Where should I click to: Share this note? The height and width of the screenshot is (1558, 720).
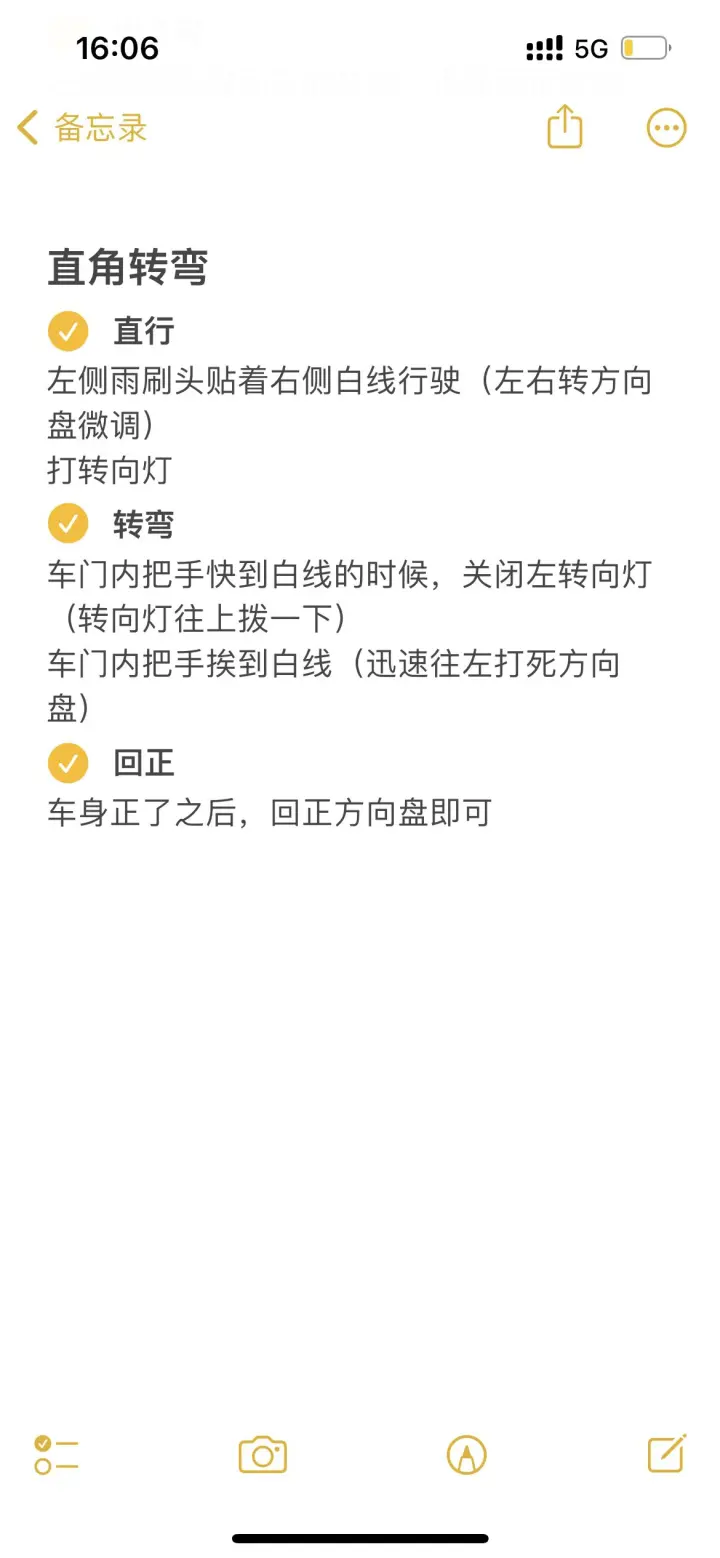(565, 127)
